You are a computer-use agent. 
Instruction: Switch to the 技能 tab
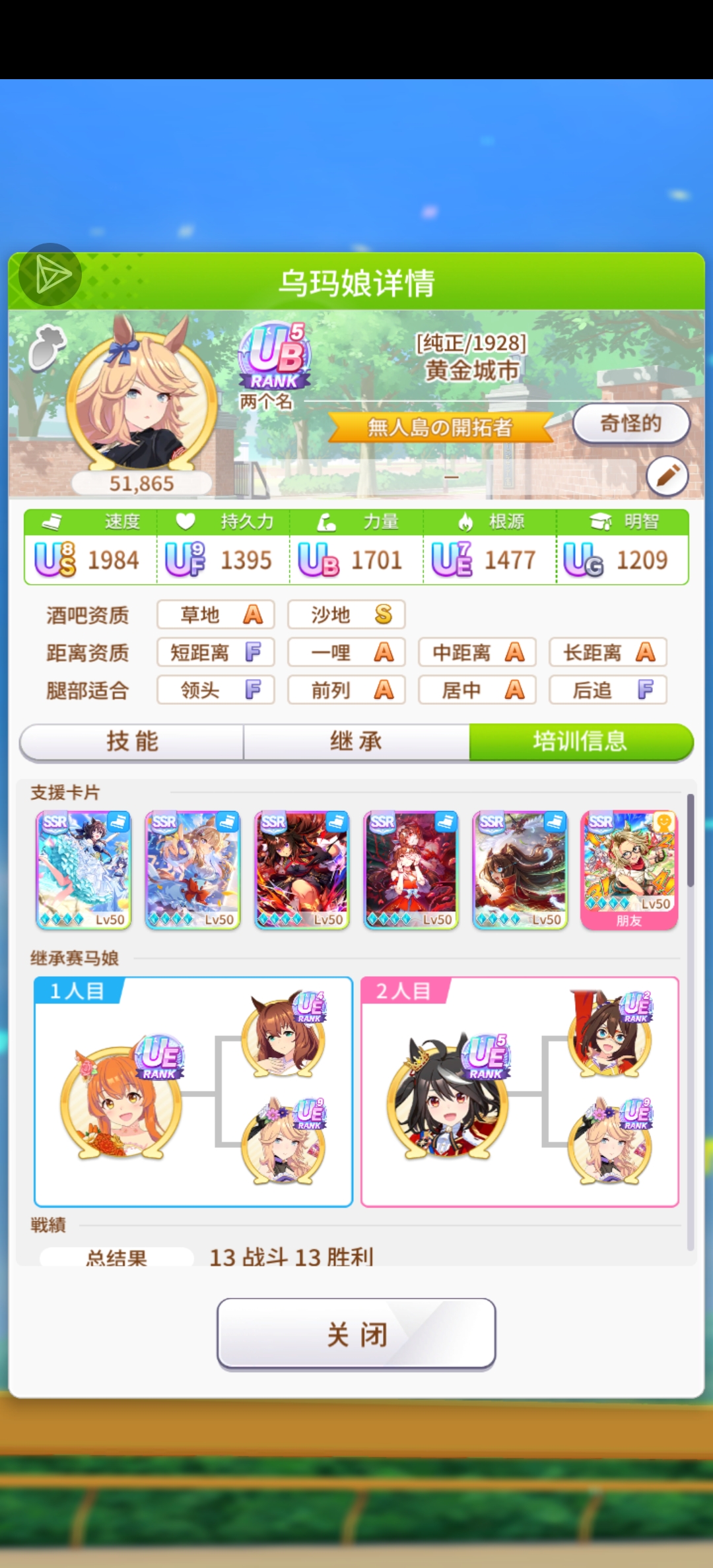click(132, 742)
